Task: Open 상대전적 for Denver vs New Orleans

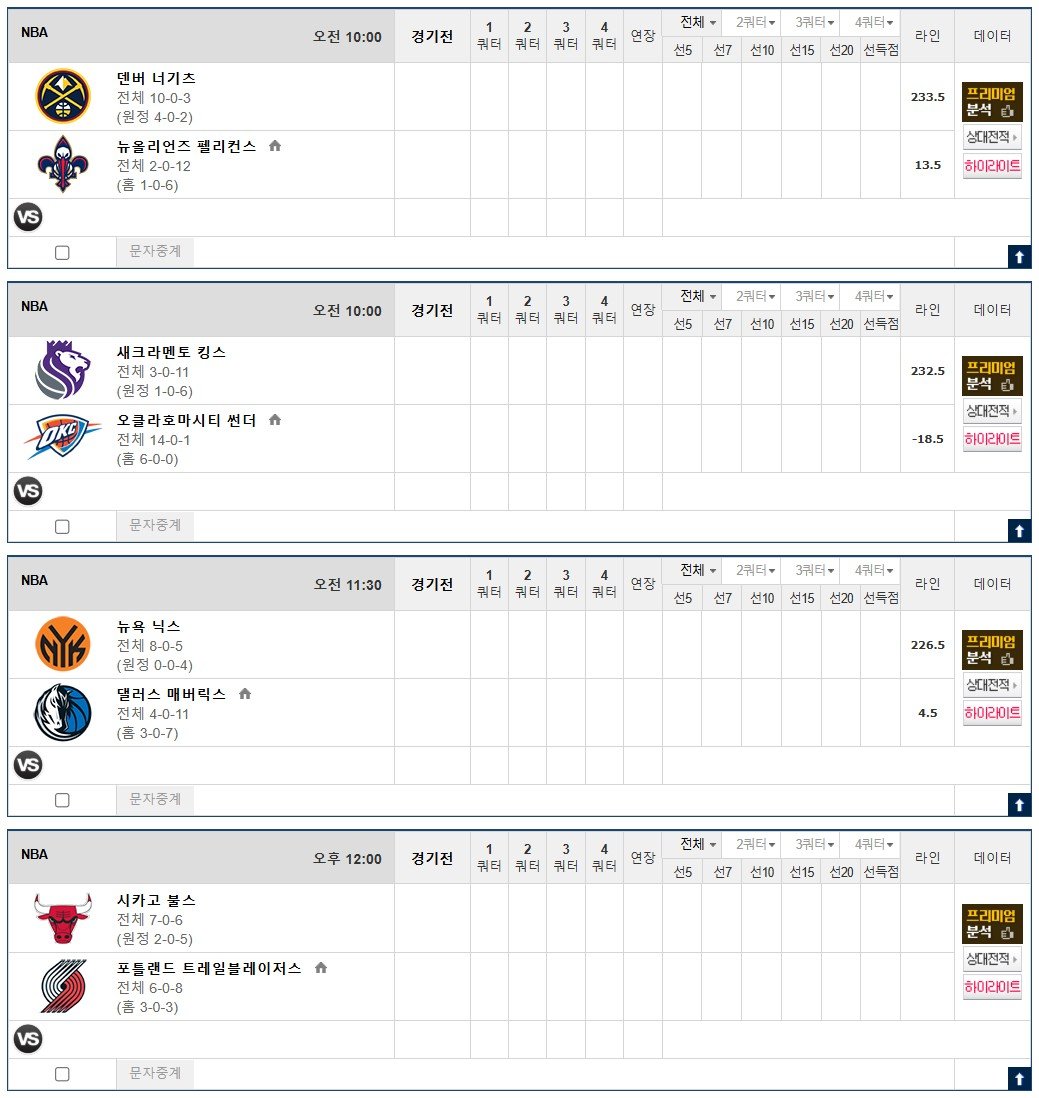Action: tap(992, 138)
